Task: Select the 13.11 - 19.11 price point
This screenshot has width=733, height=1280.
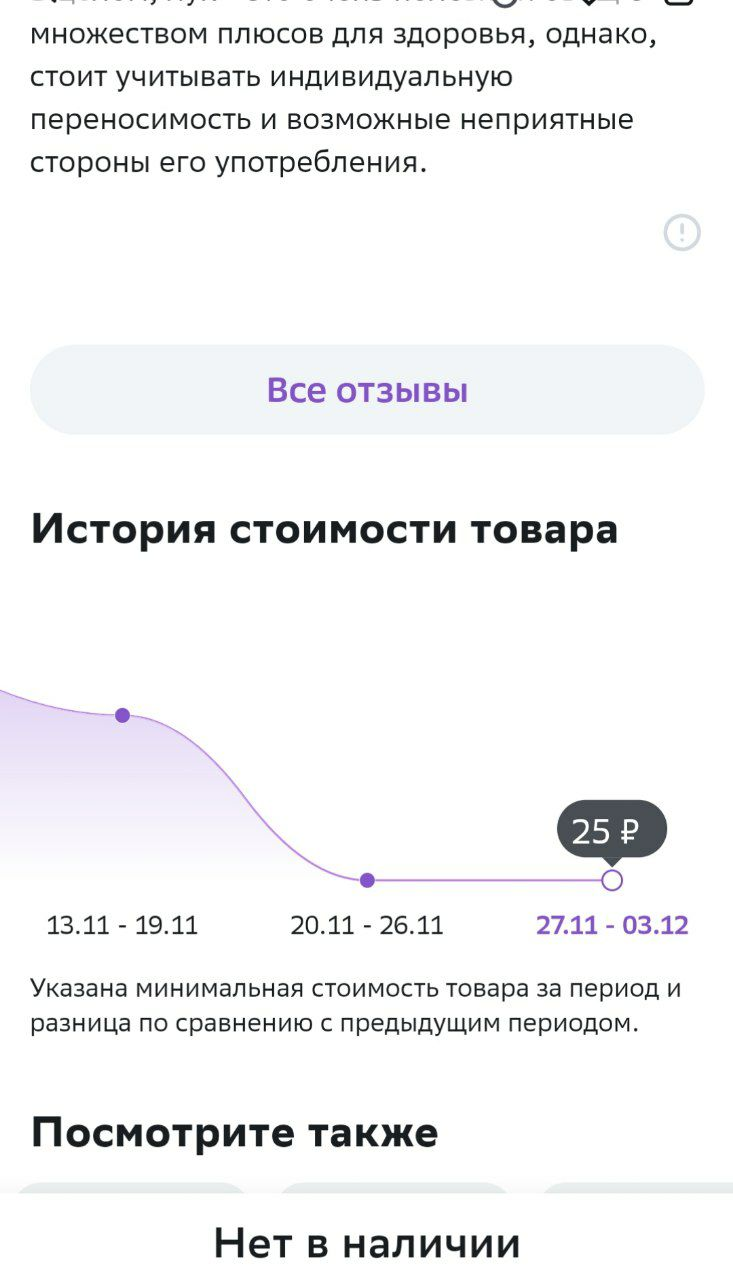Action: coord(123,715)
